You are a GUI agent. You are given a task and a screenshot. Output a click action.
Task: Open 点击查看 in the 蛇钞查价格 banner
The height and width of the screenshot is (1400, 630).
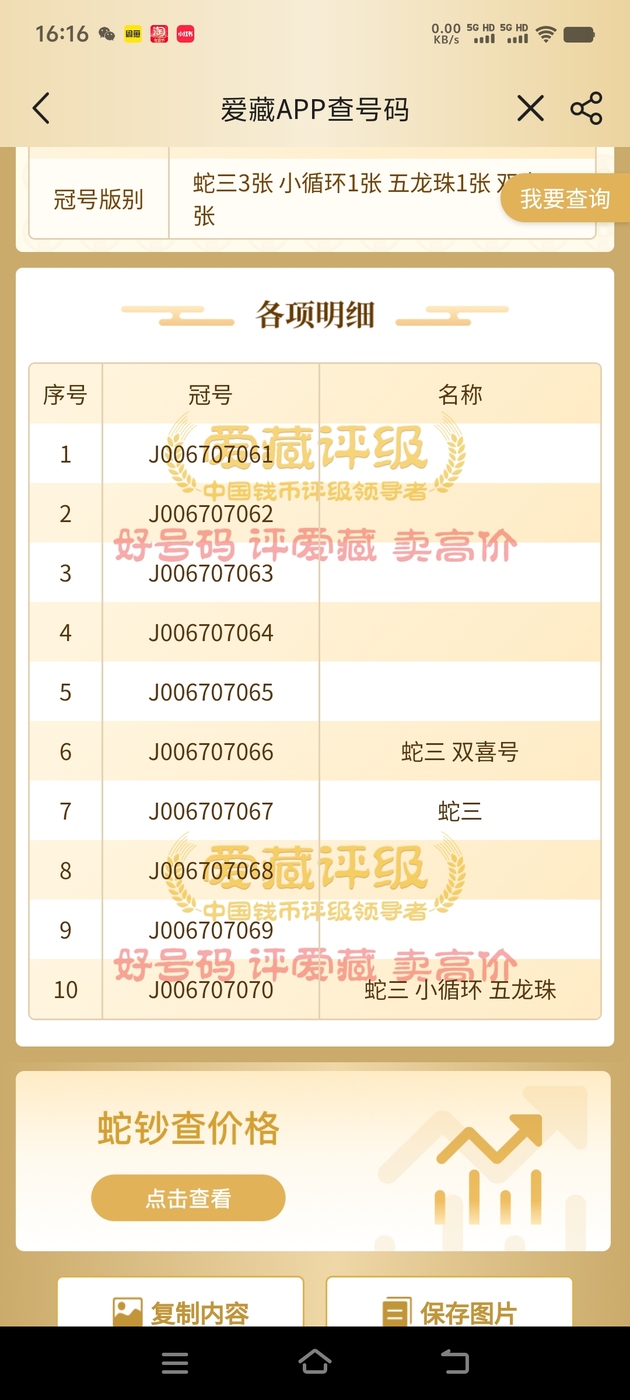pyautogui.click(x=188, y=1198)
